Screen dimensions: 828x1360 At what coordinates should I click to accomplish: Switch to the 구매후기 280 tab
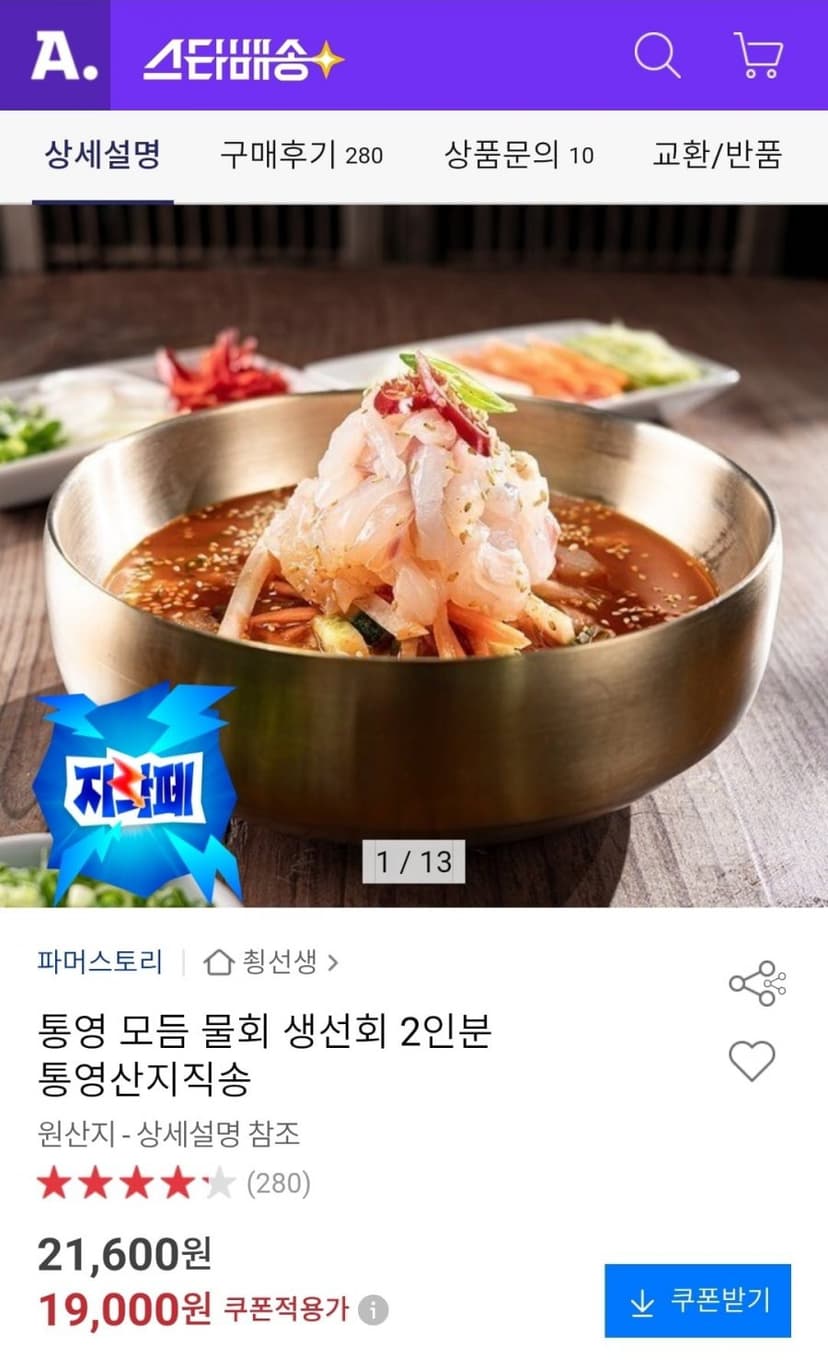coord(301,155)
